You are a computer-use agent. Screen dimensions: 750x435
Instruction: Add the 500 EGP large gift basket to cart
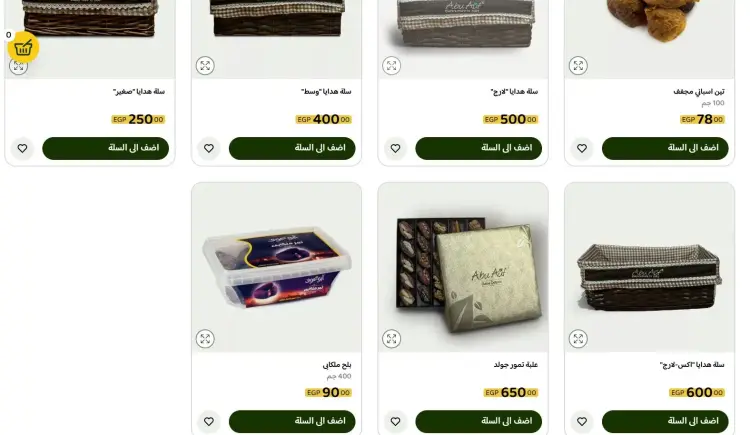pyautogui.click(x=478, y=148)
